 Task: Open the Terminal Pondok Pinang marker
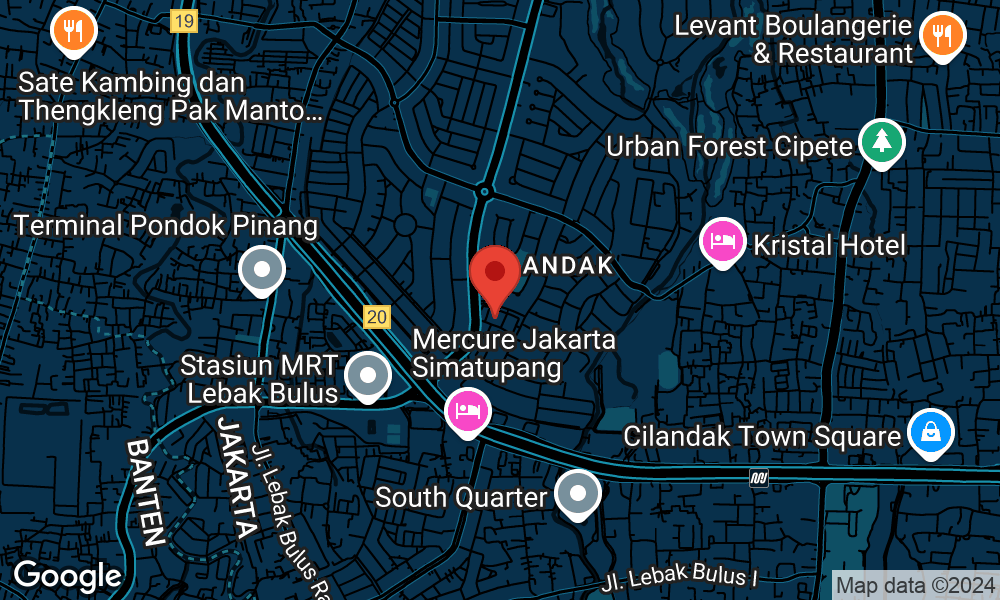(x=262, y=268)
